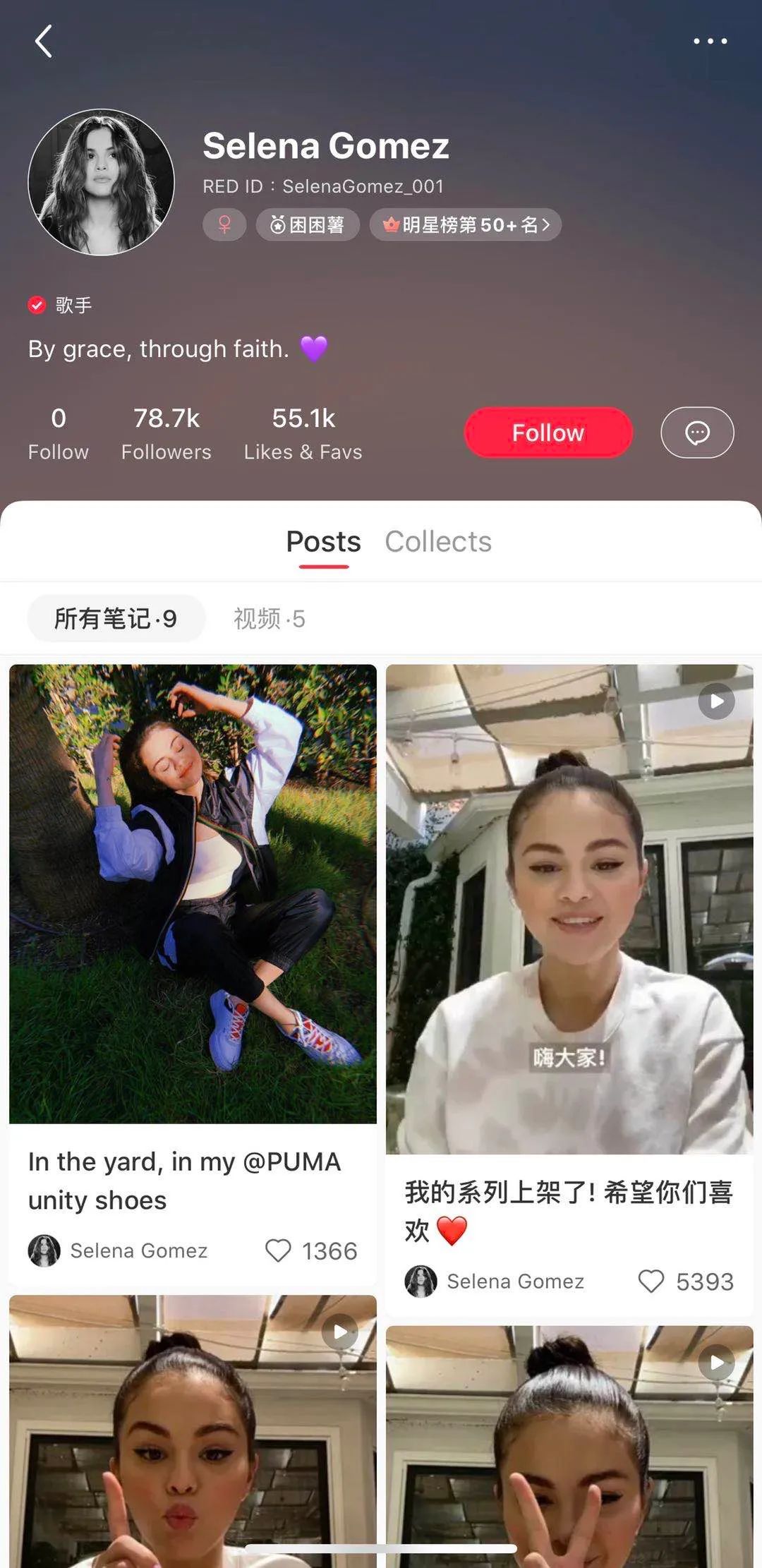The height and width of the screenshot is (1568, 762).
Task: Tap the 困困薯 badge chip
Action: (308, 225)
